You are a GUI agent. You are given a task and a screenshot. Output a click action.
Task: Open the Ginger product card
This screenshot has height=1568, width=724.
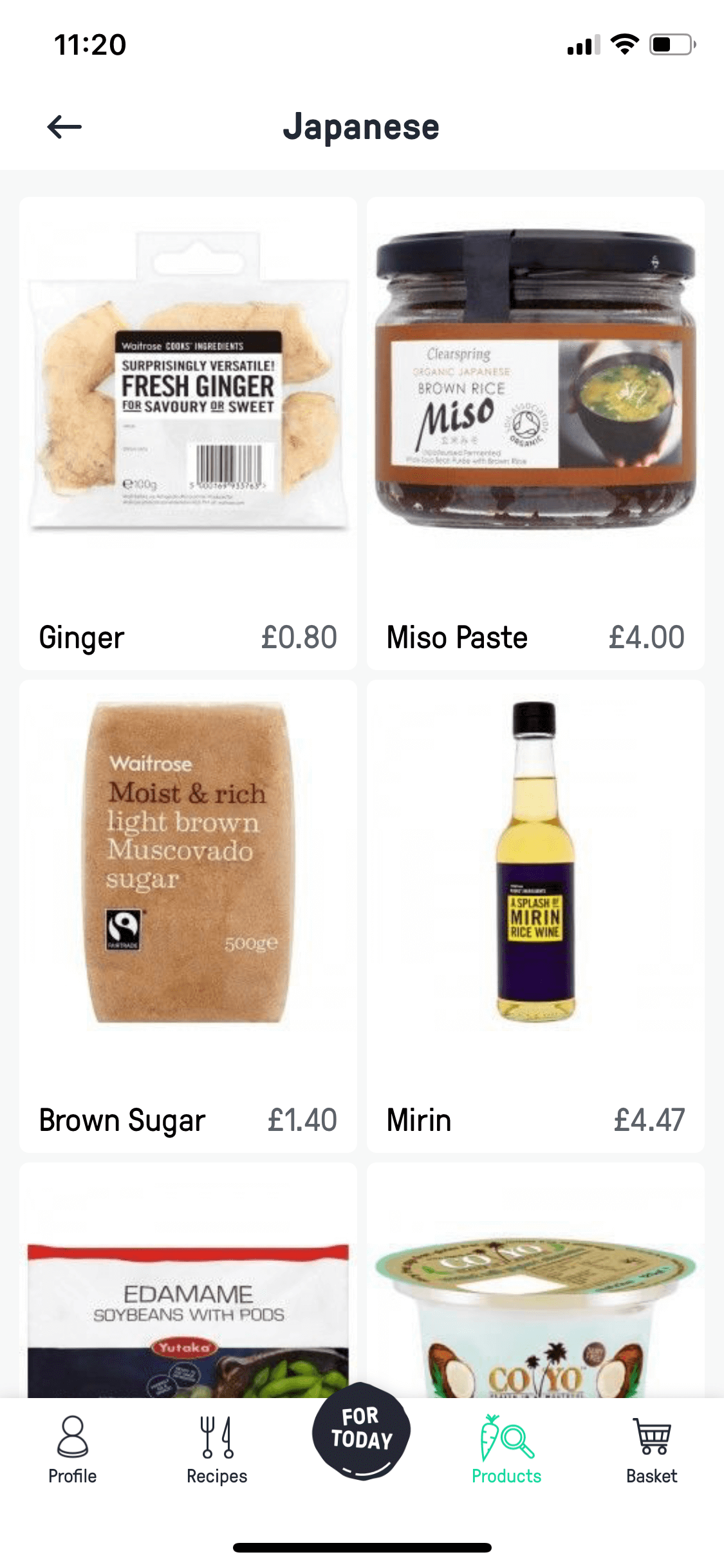click(188, 433)
